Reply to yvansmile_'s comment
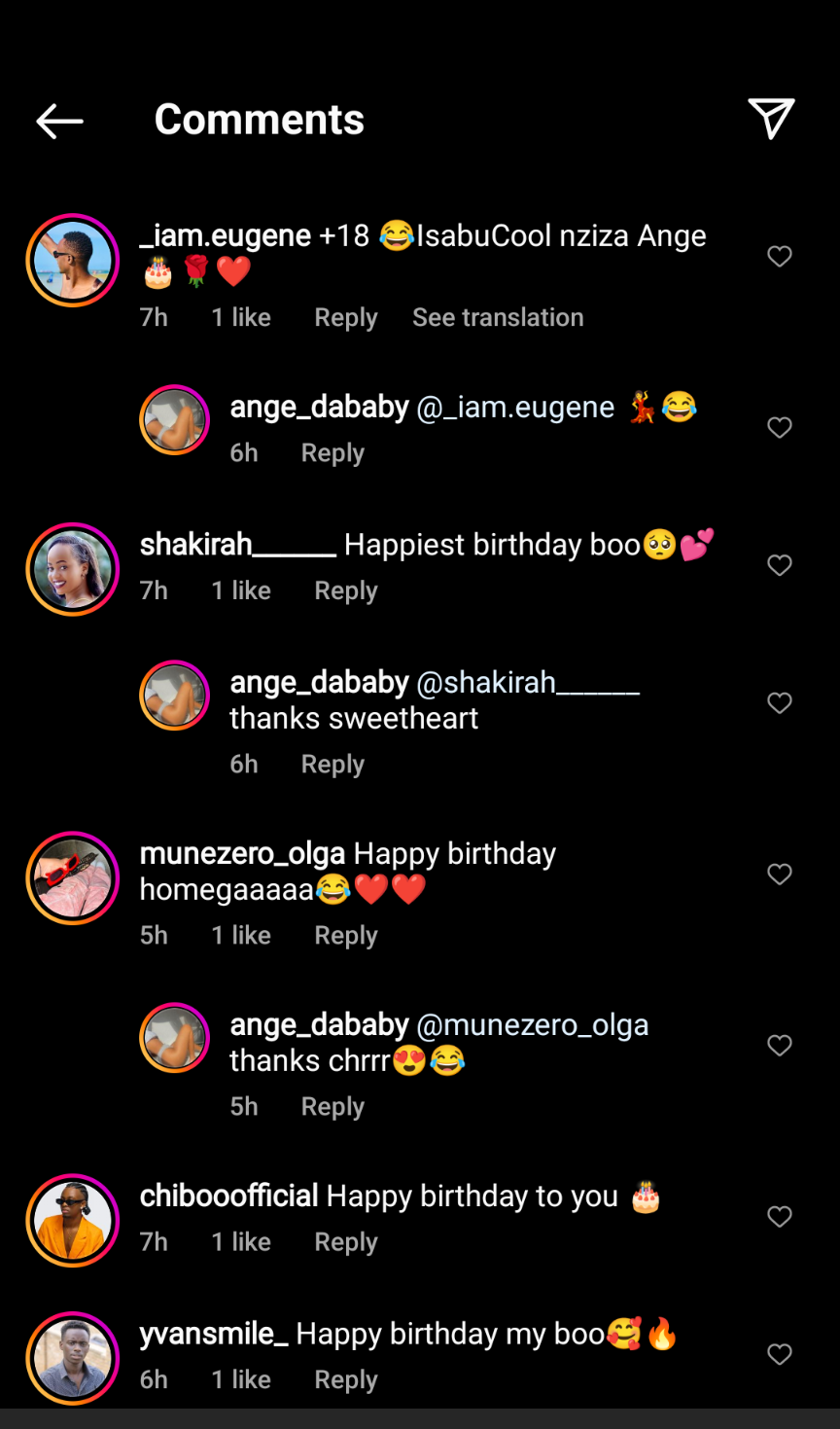Viewport: 840px width, 1429px height. click(x=345, y=1380)
